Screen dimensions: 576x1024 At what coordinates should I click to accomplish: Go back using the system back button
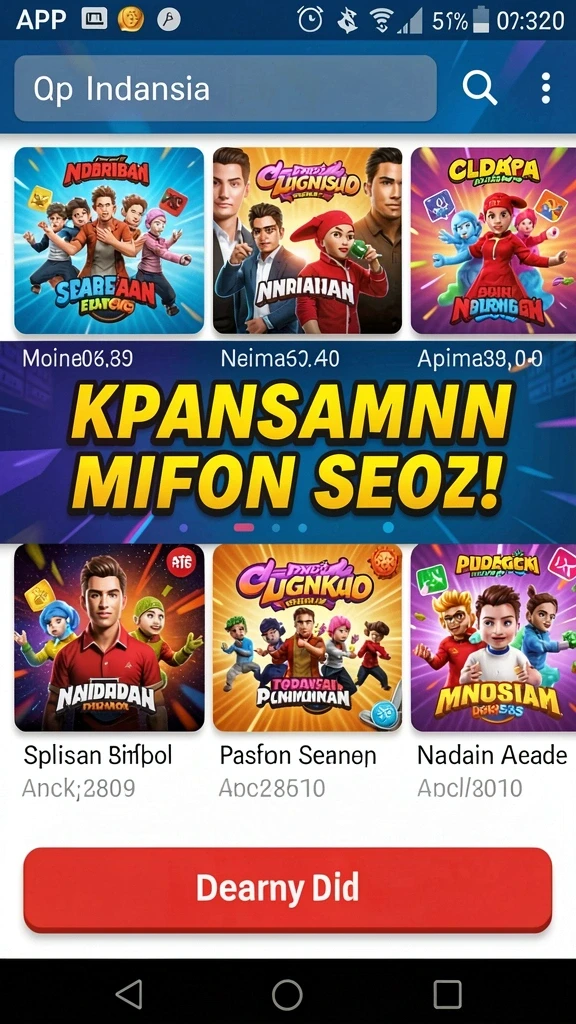(x=129, y=995)
